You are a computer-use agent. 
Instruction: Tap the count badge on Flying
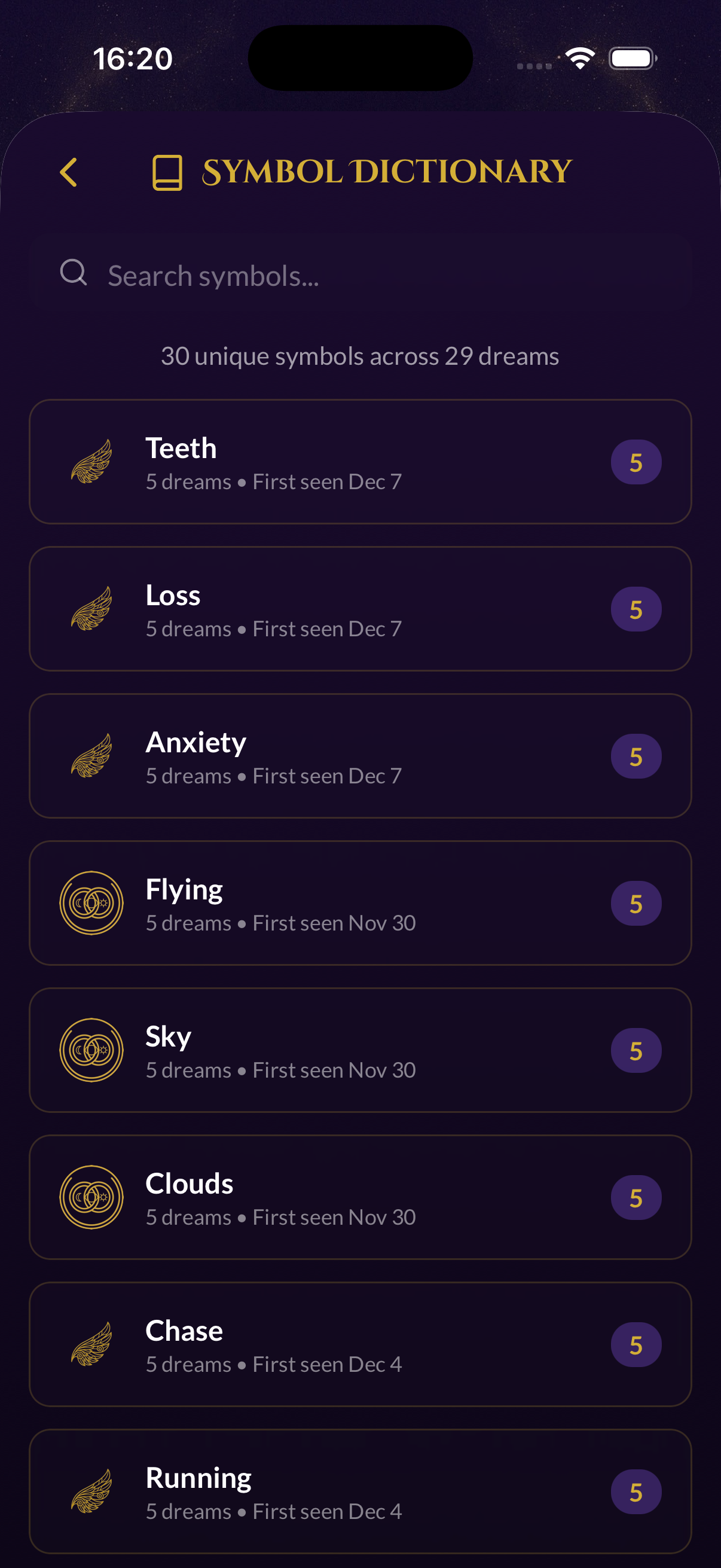[636, 903]
